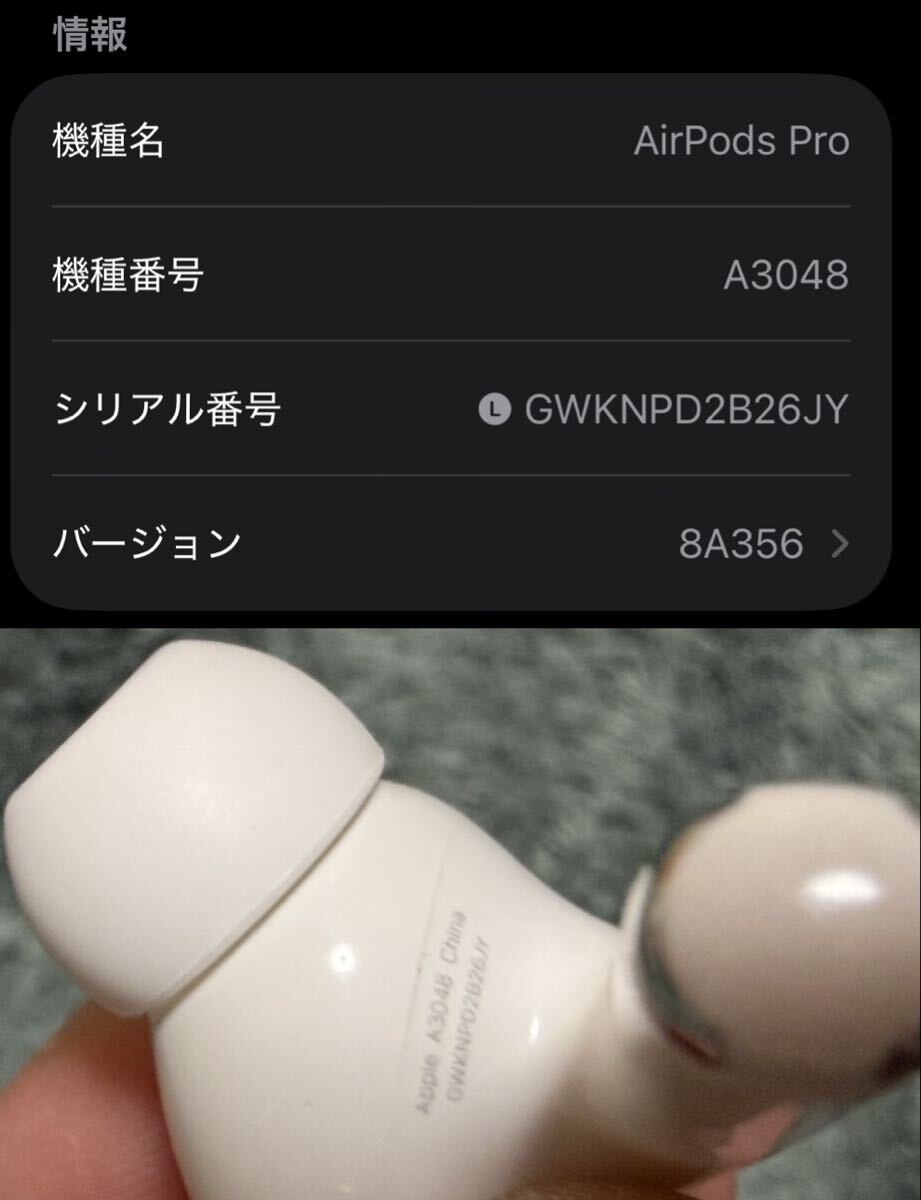
Task: Click the divider under the 機種名 row
Action: [x=450, y=208]
